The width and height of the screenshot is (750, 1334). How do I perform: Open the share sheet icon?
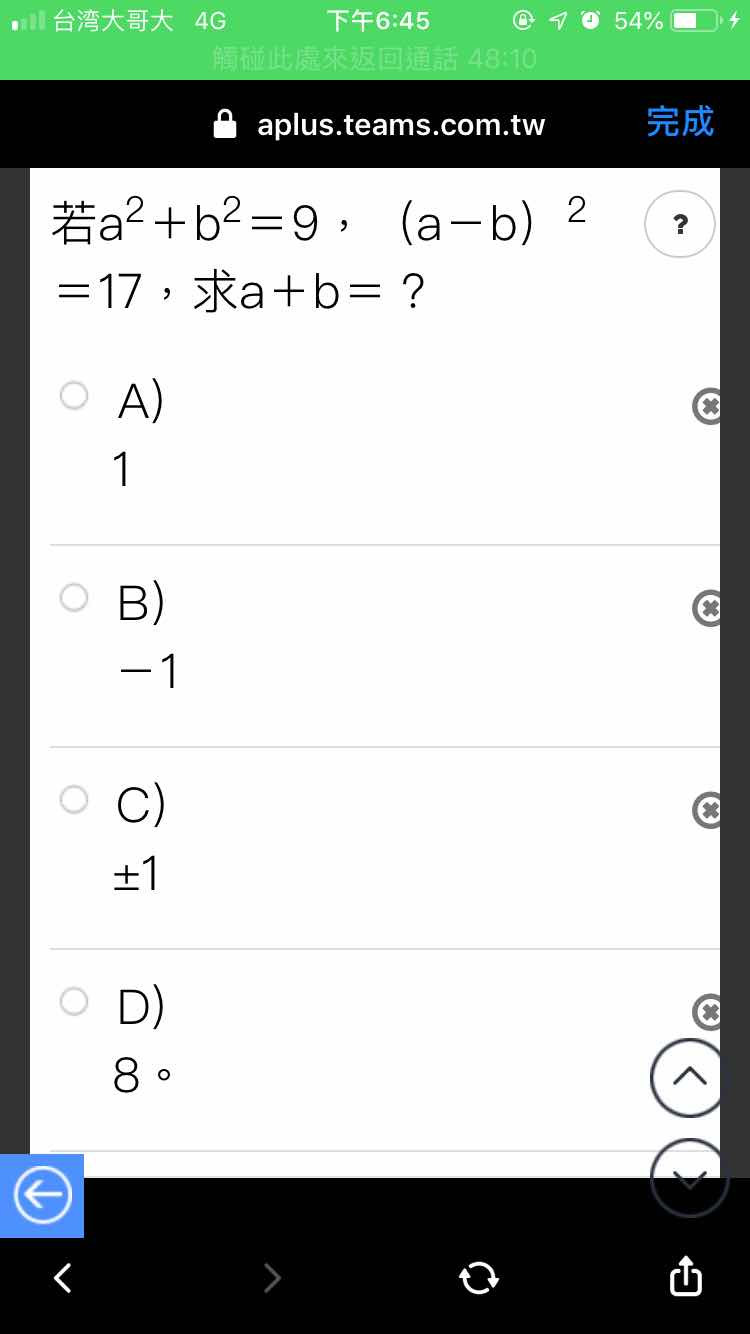(685, 1276)
